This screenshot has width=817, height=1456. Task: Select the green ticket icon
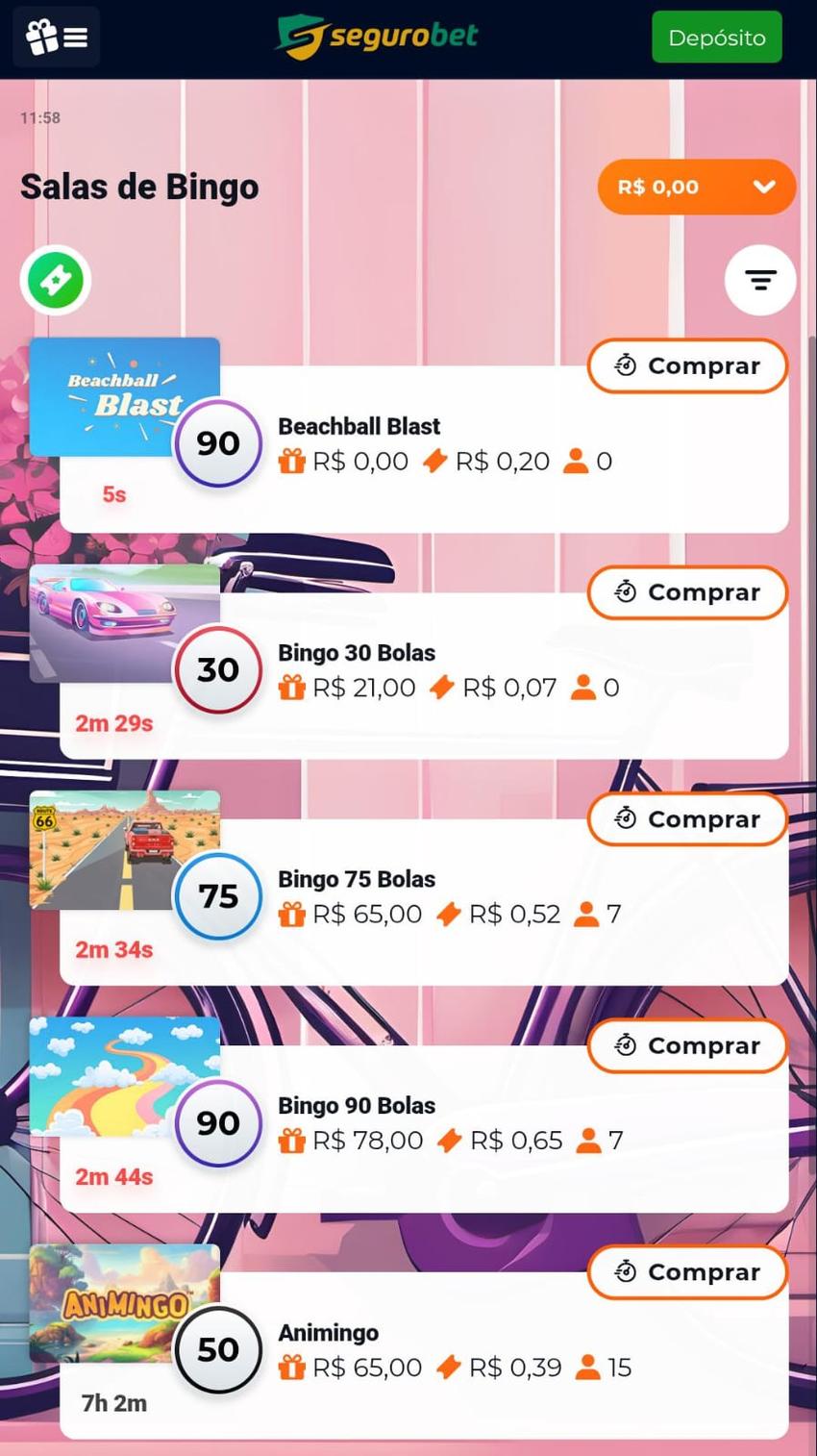[x=55, y=279]
